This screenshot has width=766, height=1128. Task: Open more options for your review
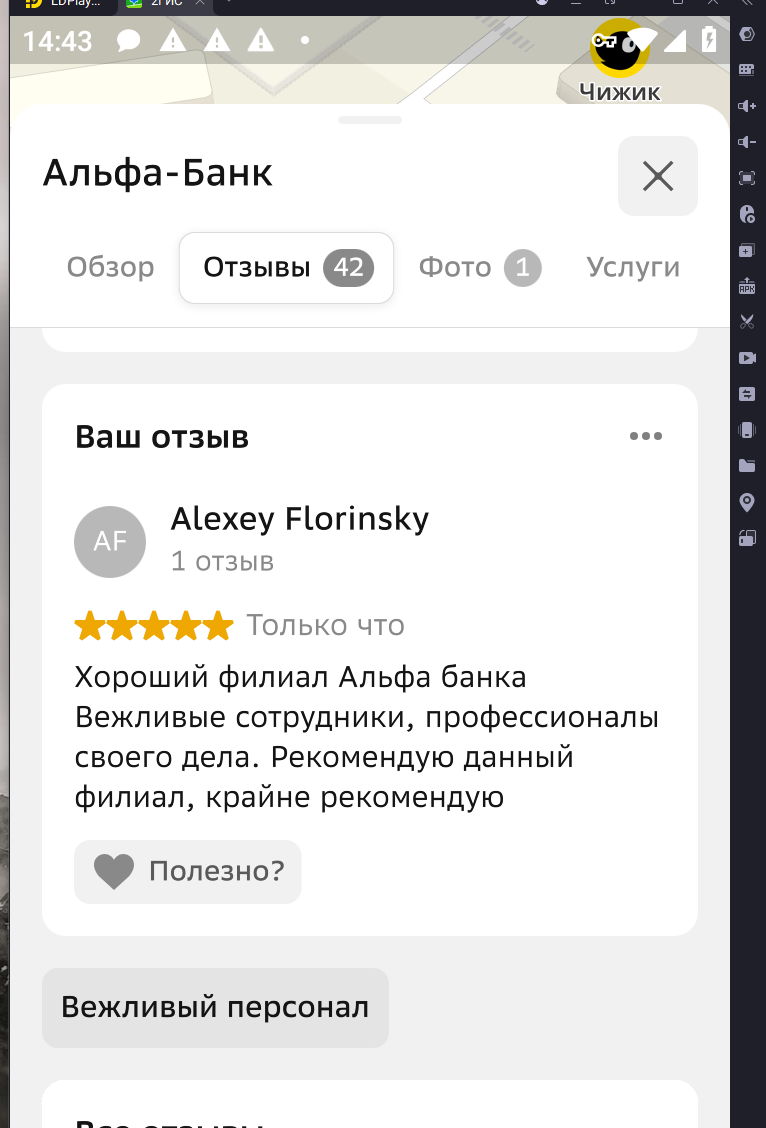coord(645,436)
